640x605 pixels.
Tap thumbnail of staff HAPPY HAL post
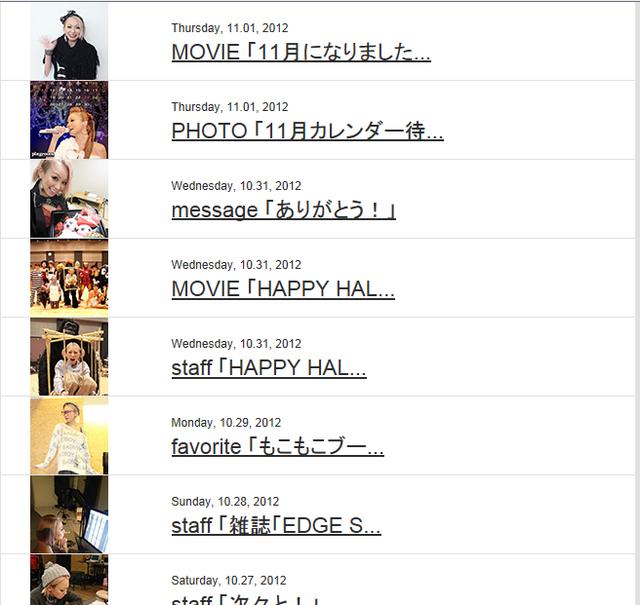[69, 357]
